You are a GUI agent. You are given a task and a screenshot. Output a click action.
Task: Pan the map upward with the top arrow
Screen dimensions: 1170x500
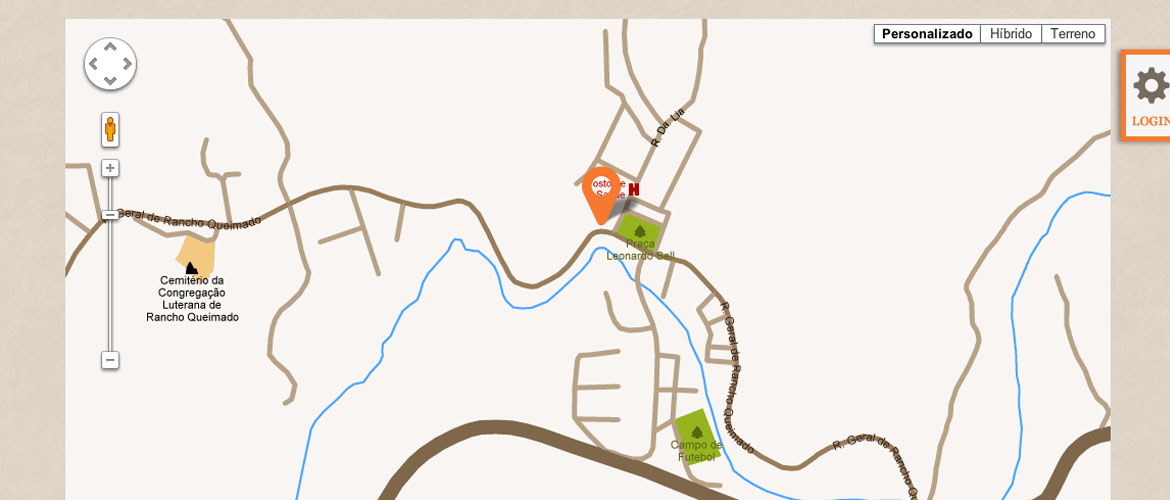point(110,48)
